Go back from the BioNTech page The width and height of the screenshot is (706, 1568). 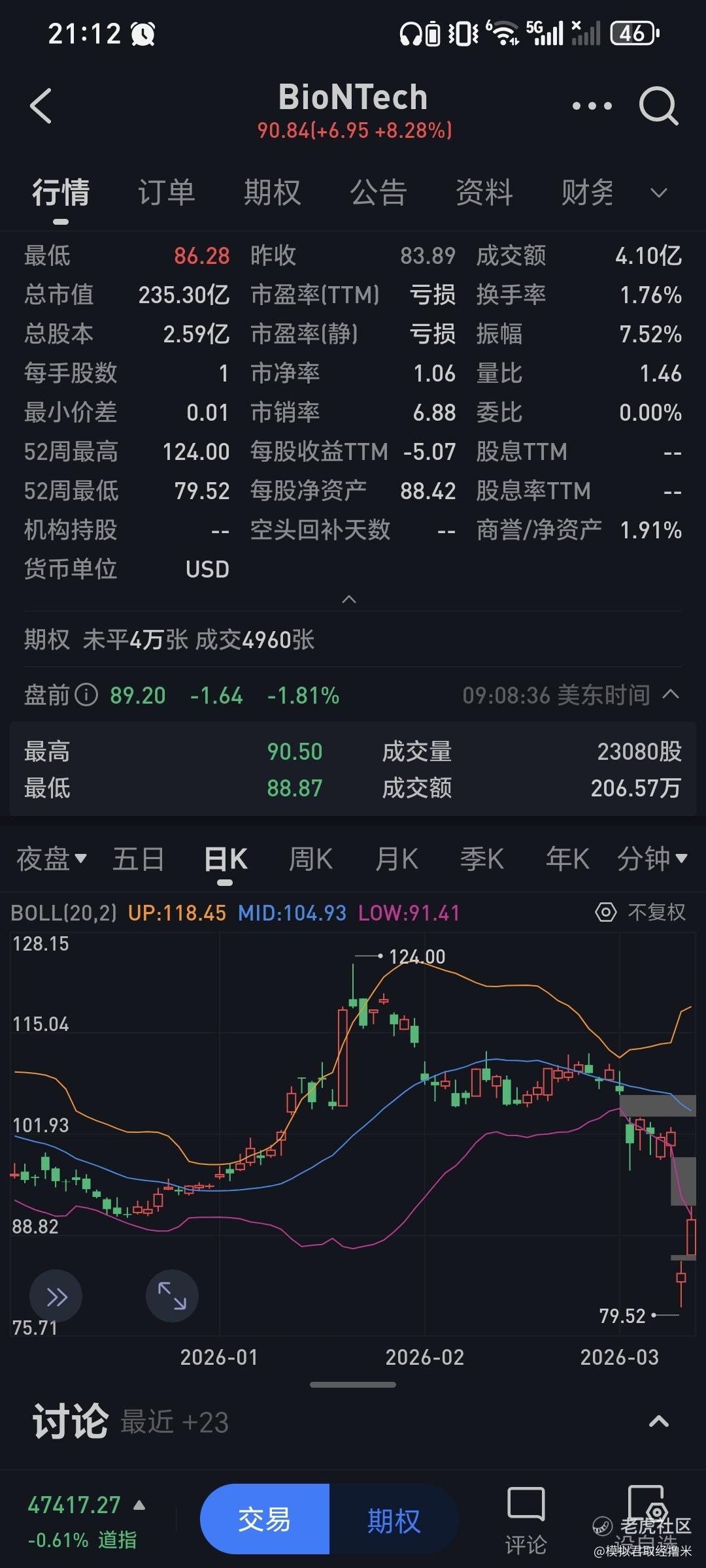click(x=41, y=106)
